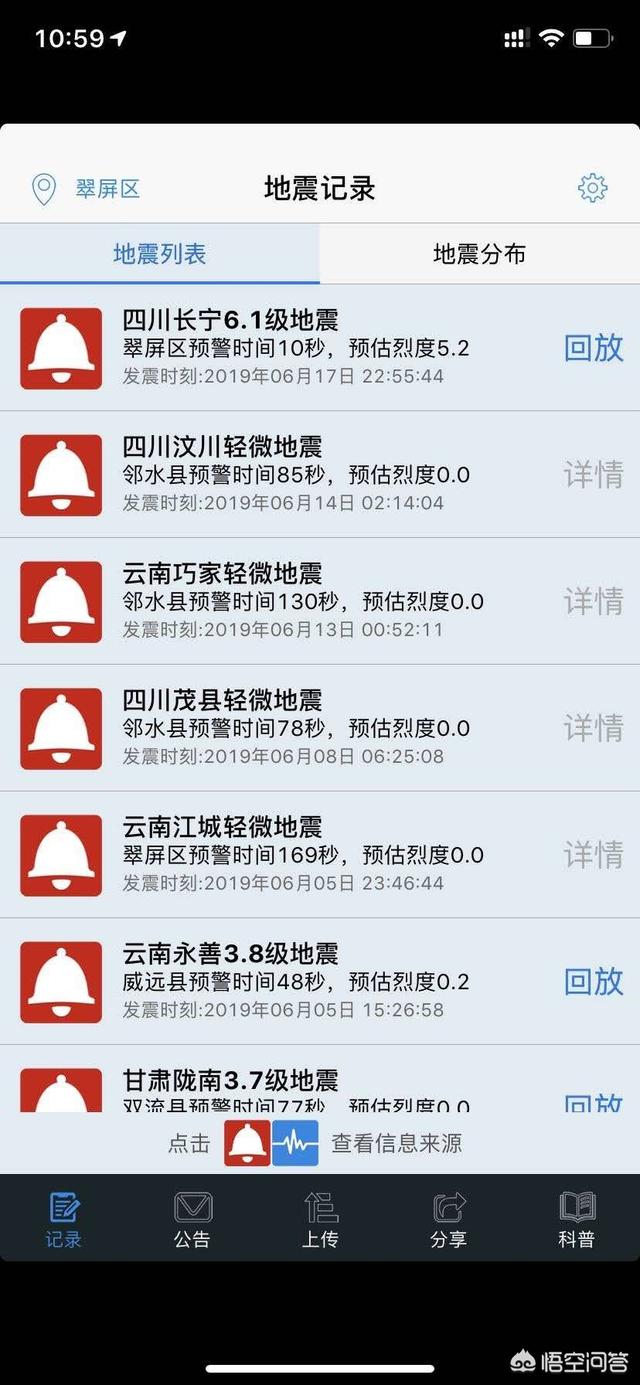Open the 科普 tab
The width and height of the screenshot is (640, 1385).
coord(577,1219)
